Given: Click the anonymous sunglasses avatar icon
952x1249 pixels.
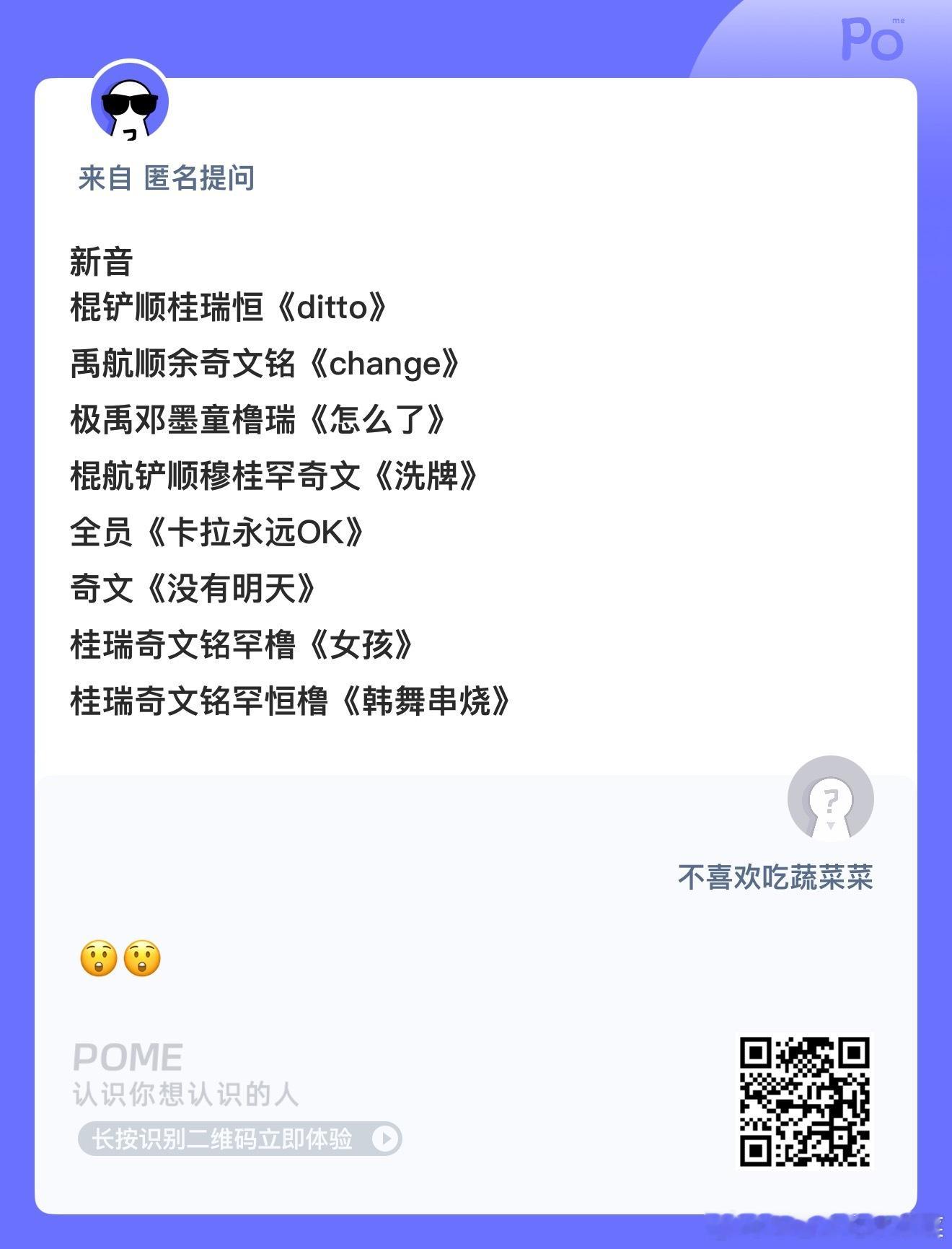Looking at the screenshot, I should (x=128, y=105).
